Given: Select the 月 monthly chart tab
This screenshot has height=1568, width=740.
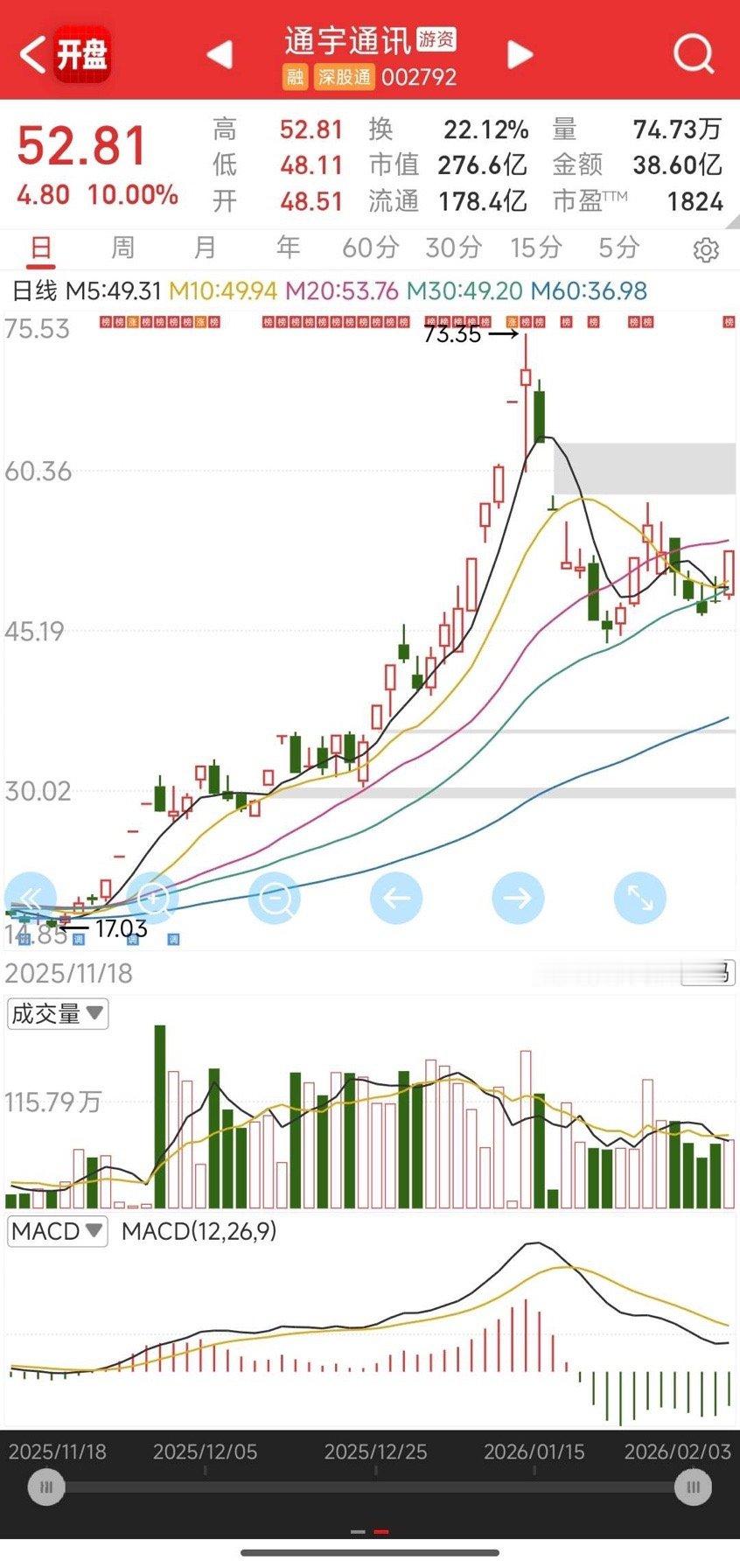Looking at the screenshot, I should point(205,248).
